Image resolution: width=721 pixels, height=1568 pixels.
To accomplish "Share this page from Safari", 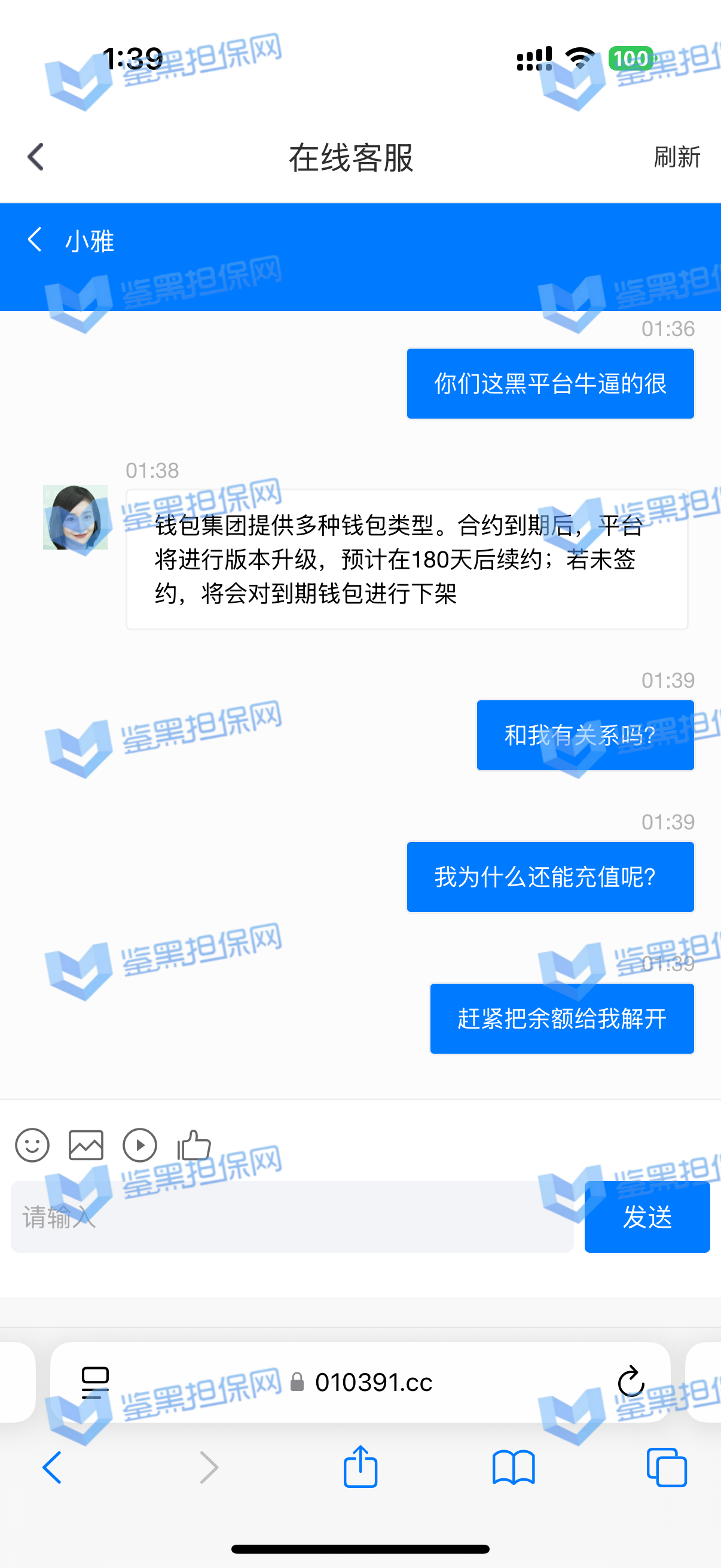I will (x=360, y=1466).
